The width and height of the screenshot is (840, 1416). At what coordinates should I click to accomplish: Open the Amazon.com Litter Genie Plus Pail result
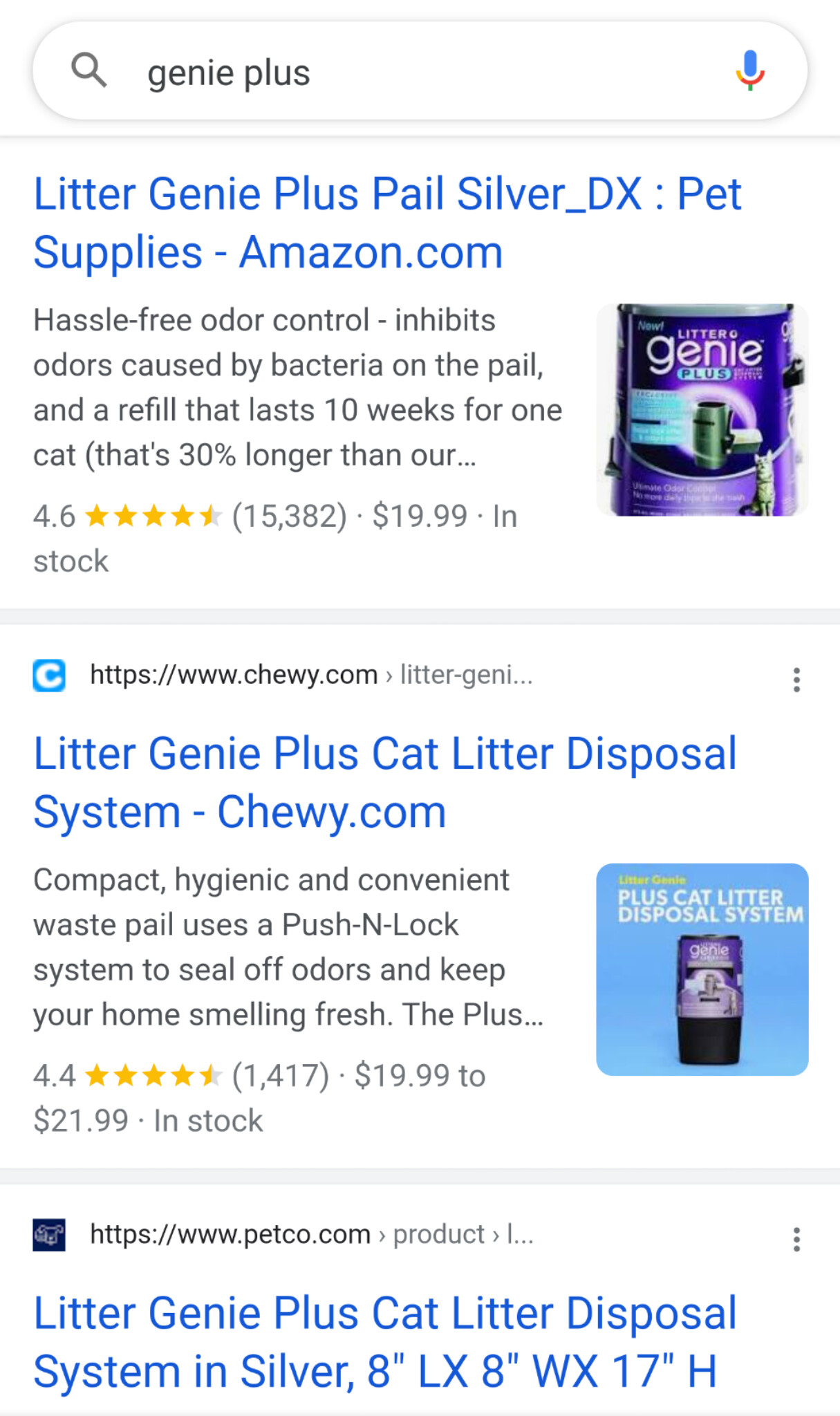[387, 223]
